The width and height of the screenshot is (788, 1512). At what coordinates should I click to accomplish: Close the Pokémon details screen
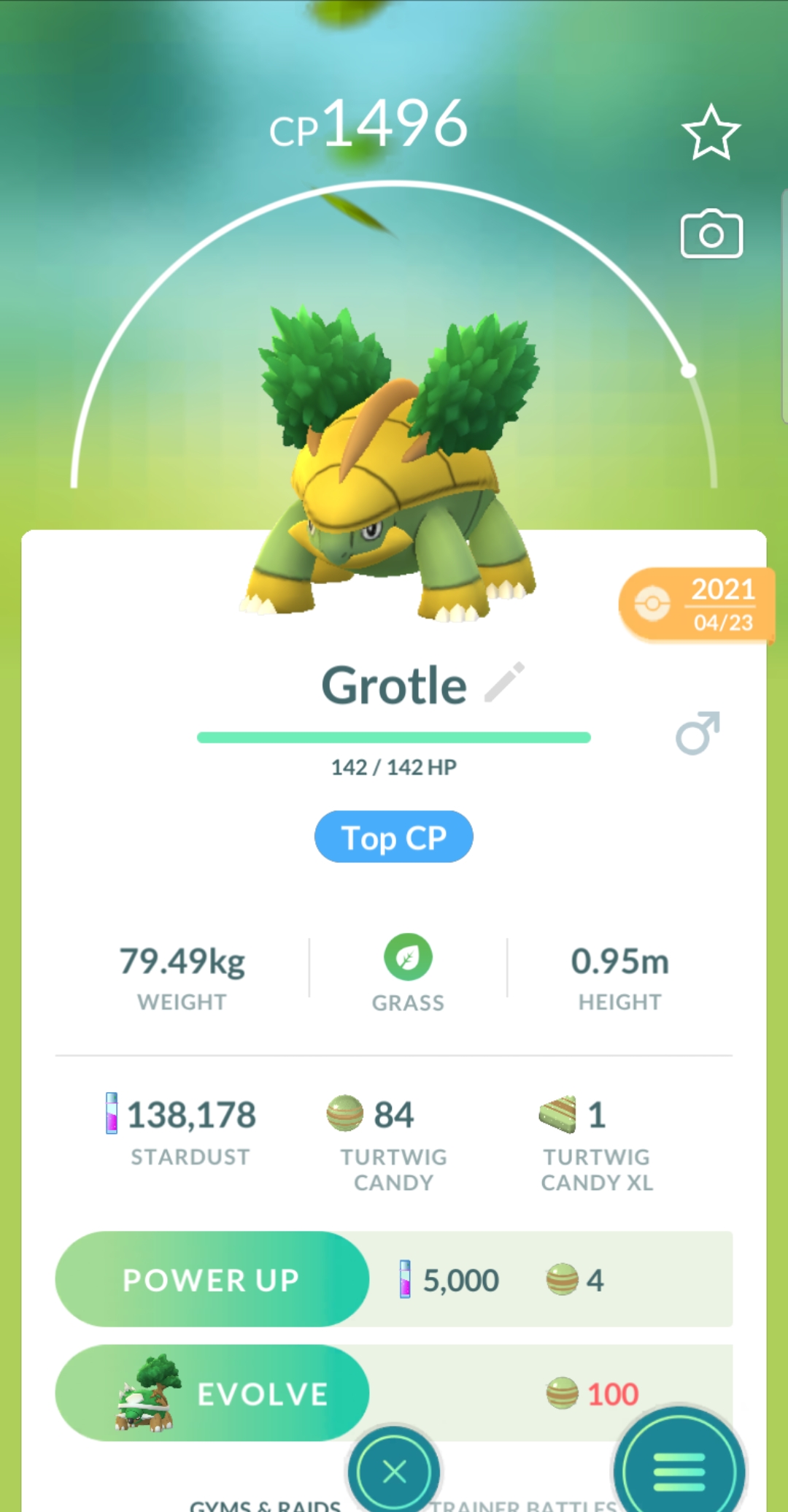394,1471
